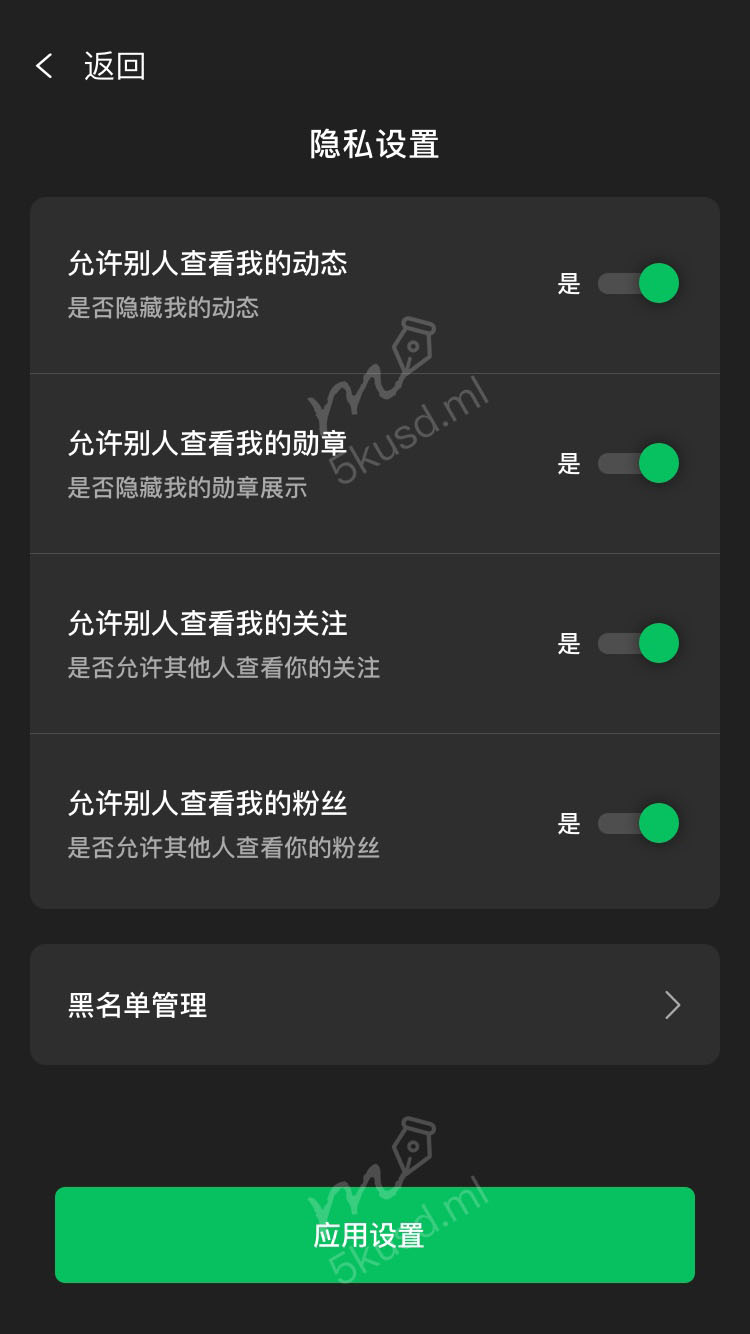This screenshot has width=750, height=1334.
Task: Go back using the 返回 arrow
Action: [45, 66]
